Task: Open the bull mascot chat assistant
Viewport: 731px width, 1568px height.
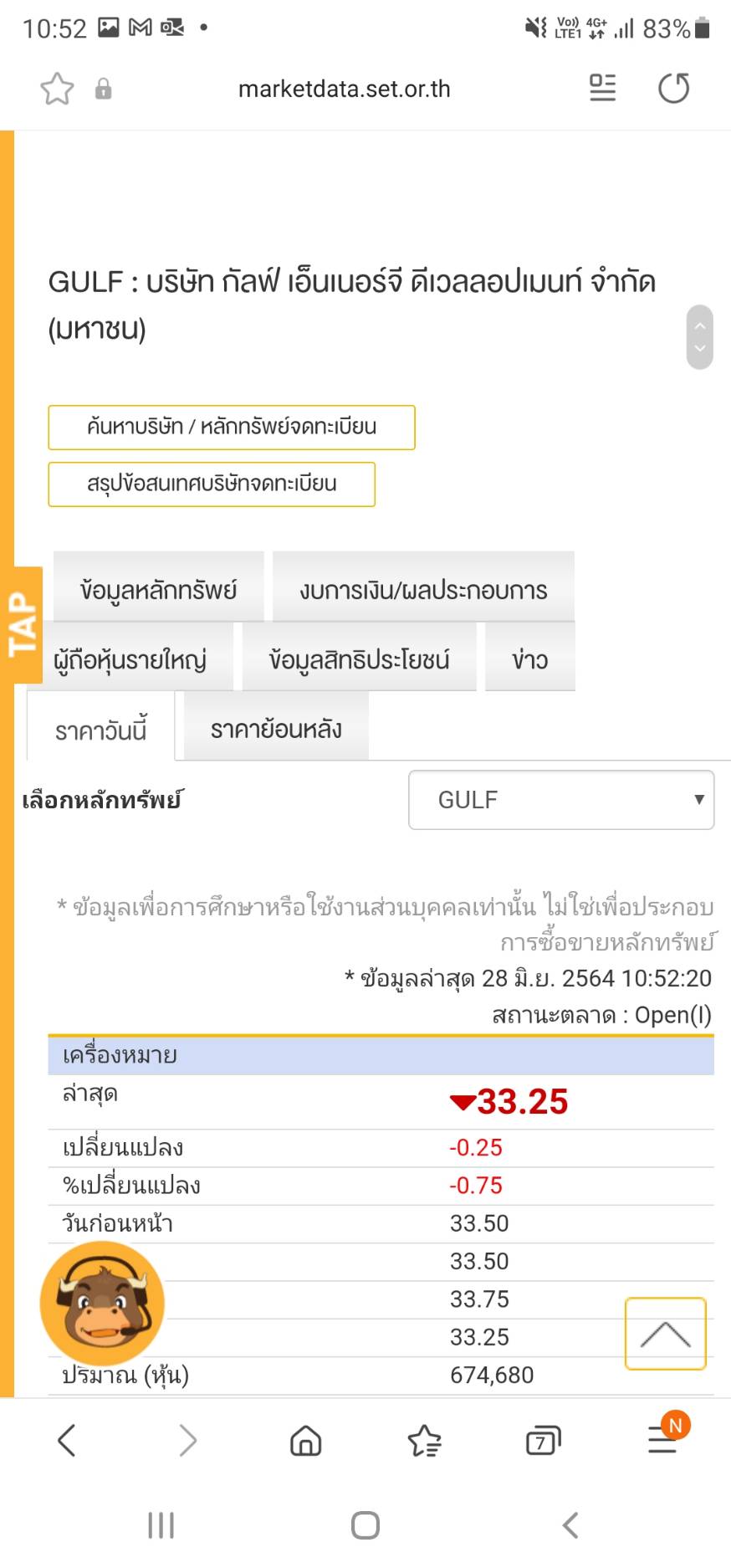Action: pyautogui.click(x=102, y=1304)
